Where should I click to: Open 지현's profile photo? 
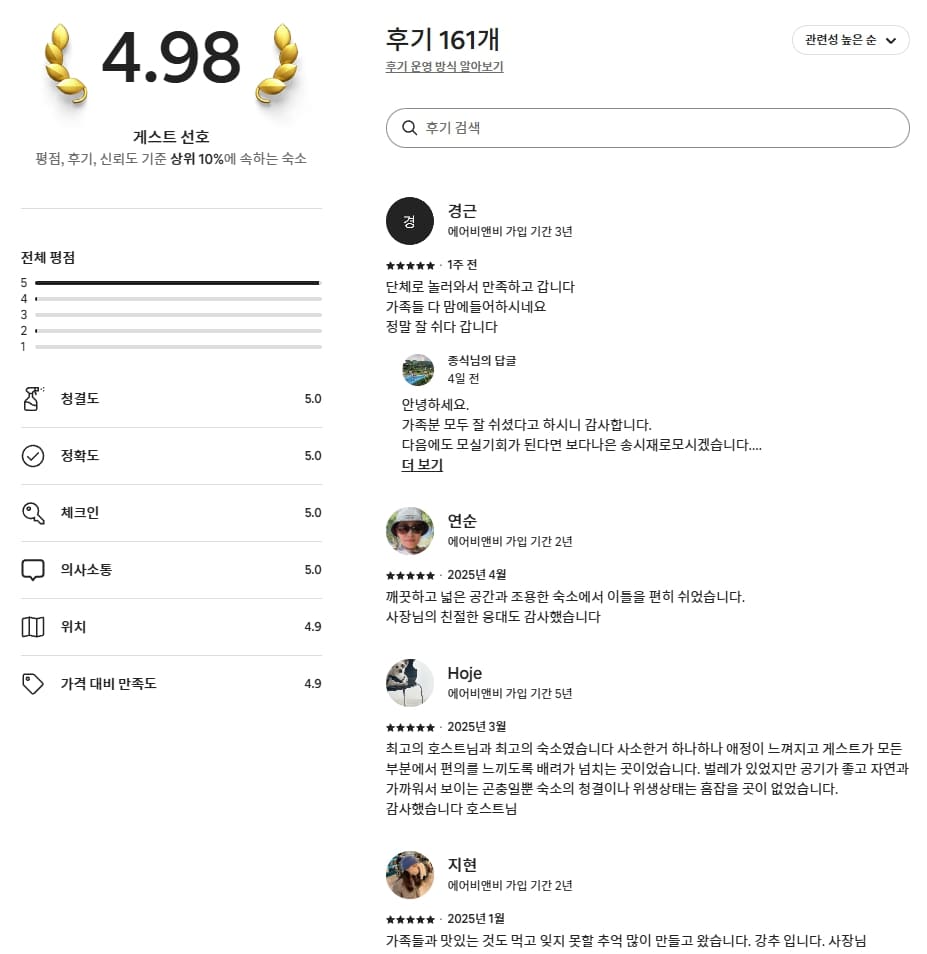click(410, 875)
